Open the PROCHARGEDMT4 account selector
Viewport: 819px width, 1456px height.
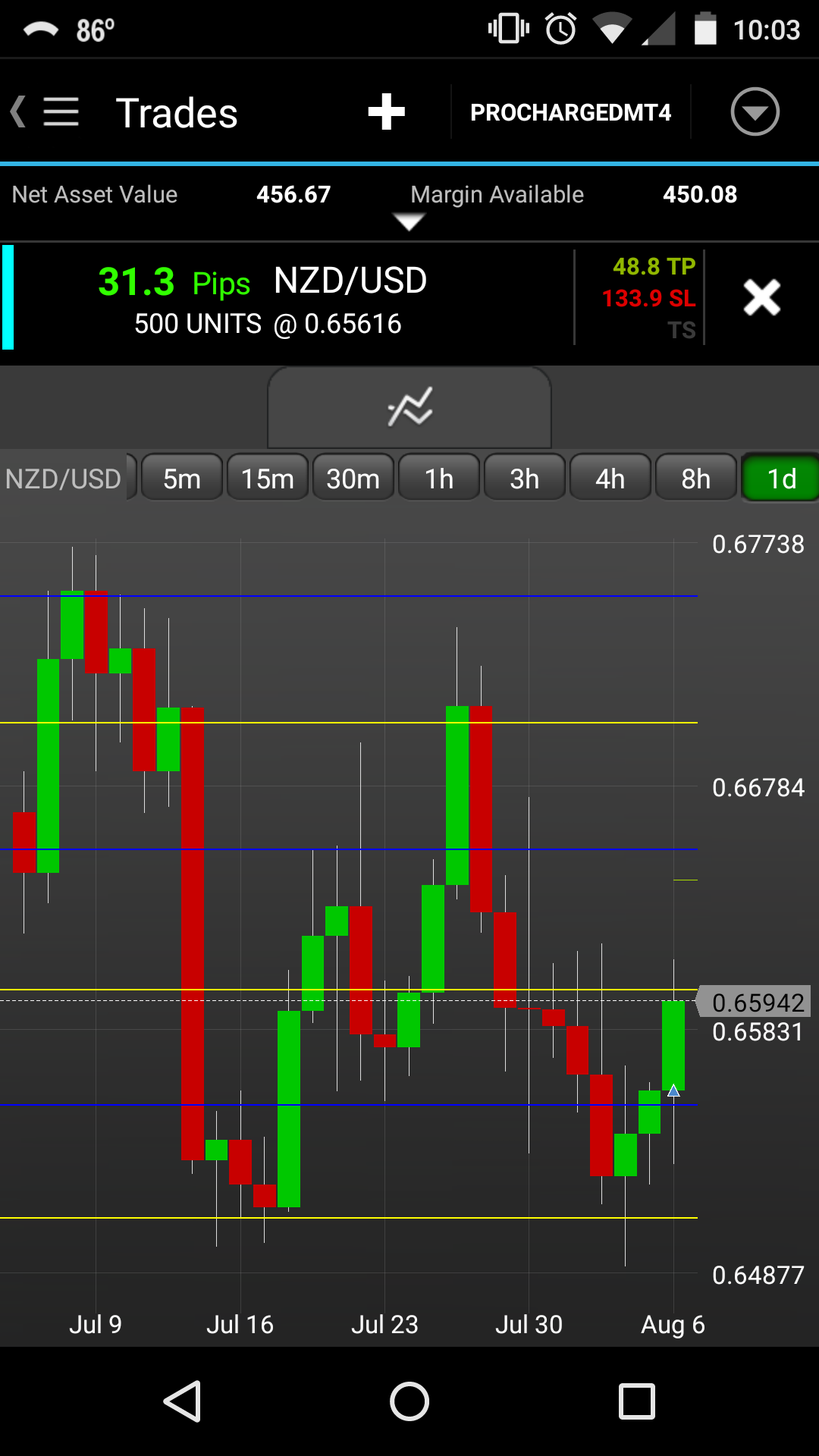[570, 112]
